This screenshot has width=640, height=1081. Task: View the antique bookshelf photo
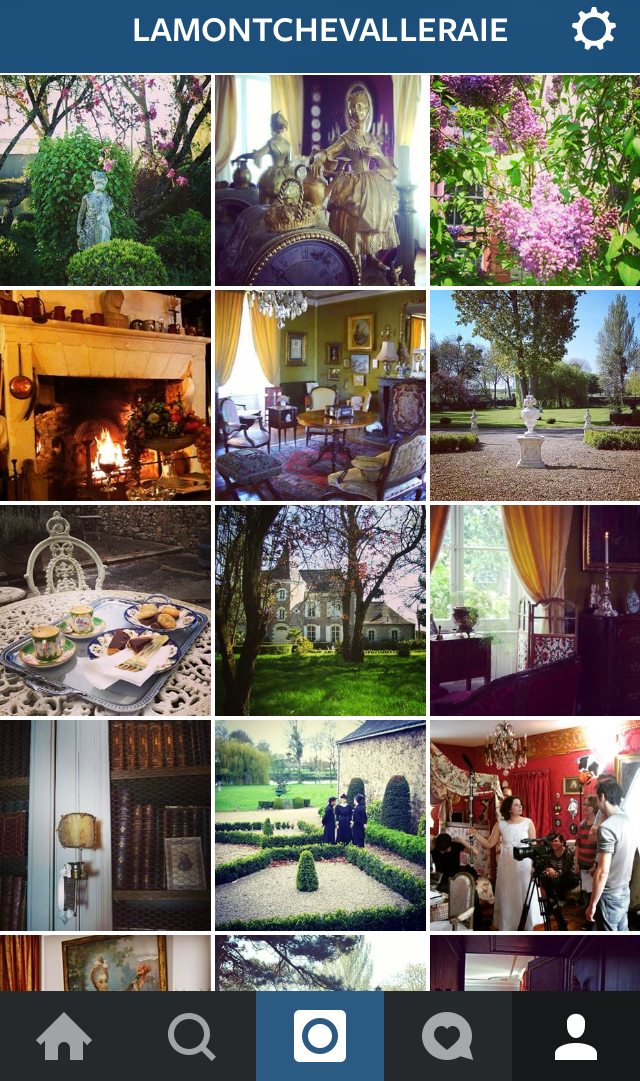105,825
